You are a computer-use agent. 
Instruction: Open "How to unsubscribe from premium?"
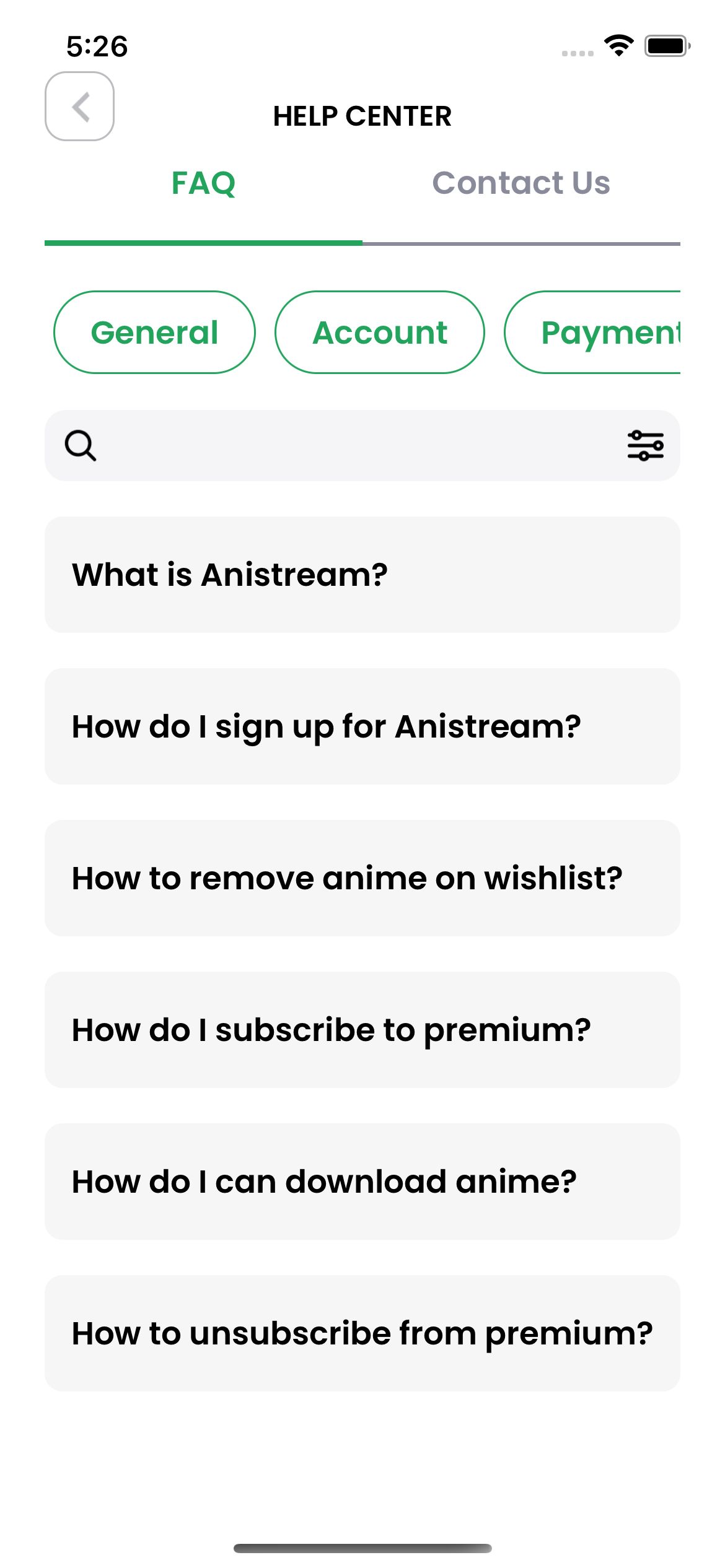(x=362, y=1333)
